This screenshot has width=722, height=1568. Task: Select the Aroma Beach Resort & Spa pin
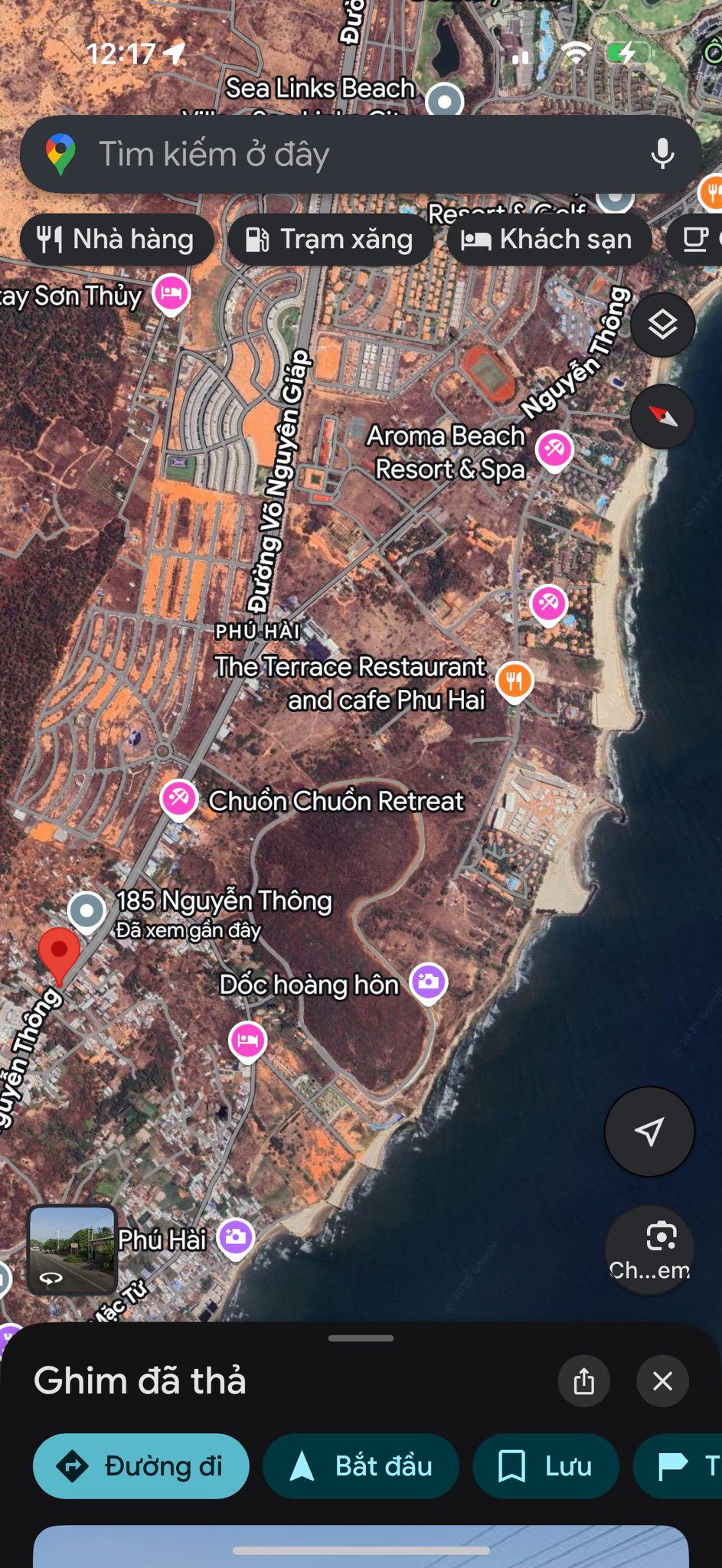coord(554,449)
